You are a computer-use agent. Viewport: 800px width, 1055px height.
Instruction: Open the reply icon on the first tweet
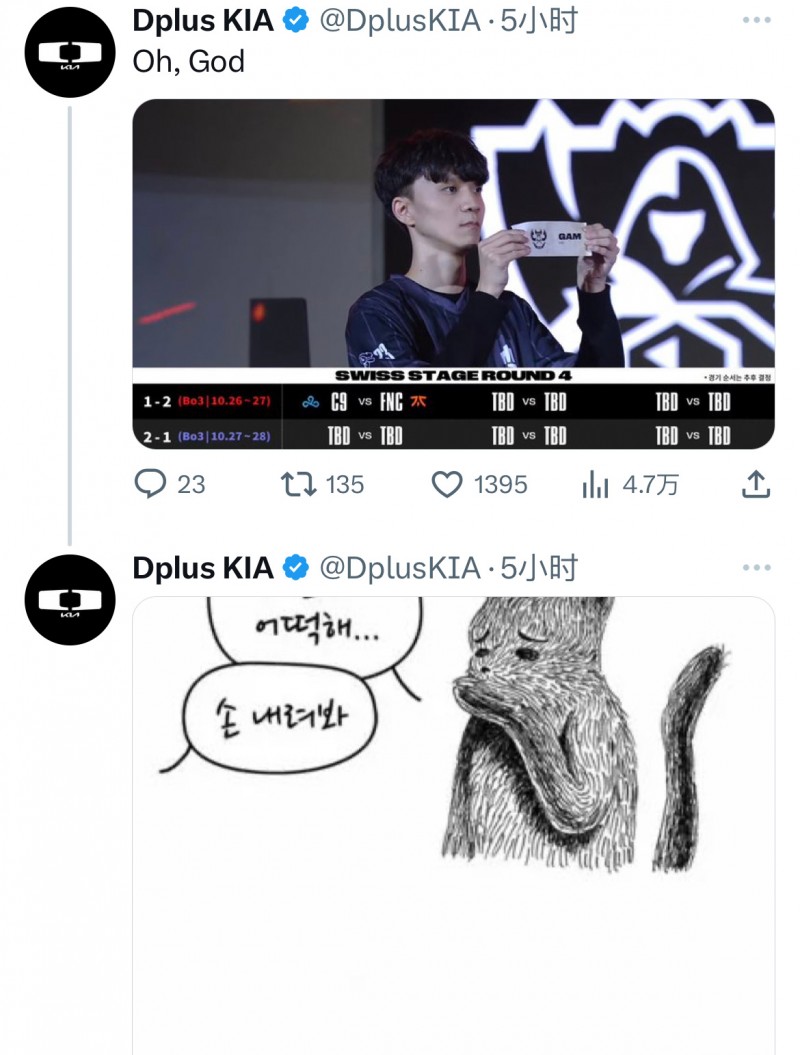[x=151, y=485]
